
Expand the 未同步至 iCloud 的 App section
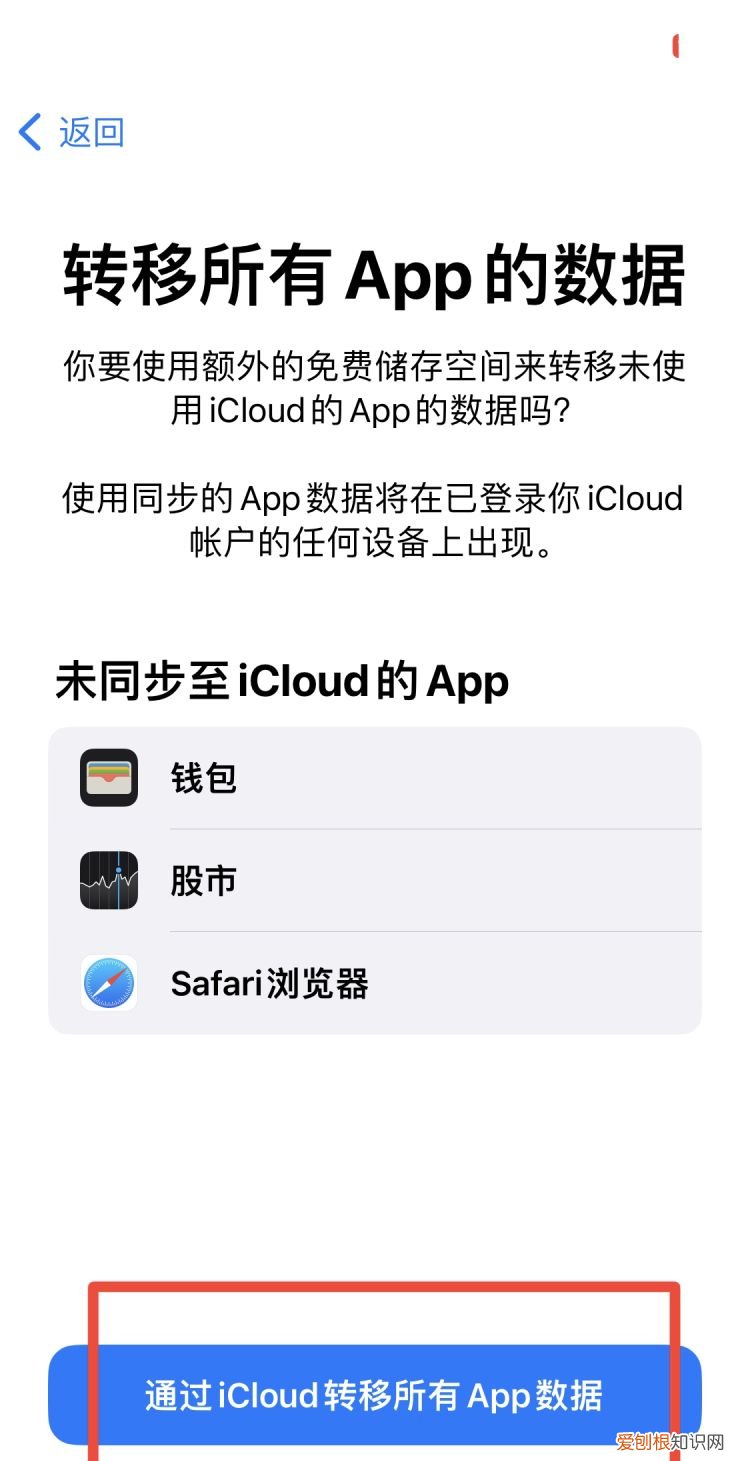click(282, 681)
